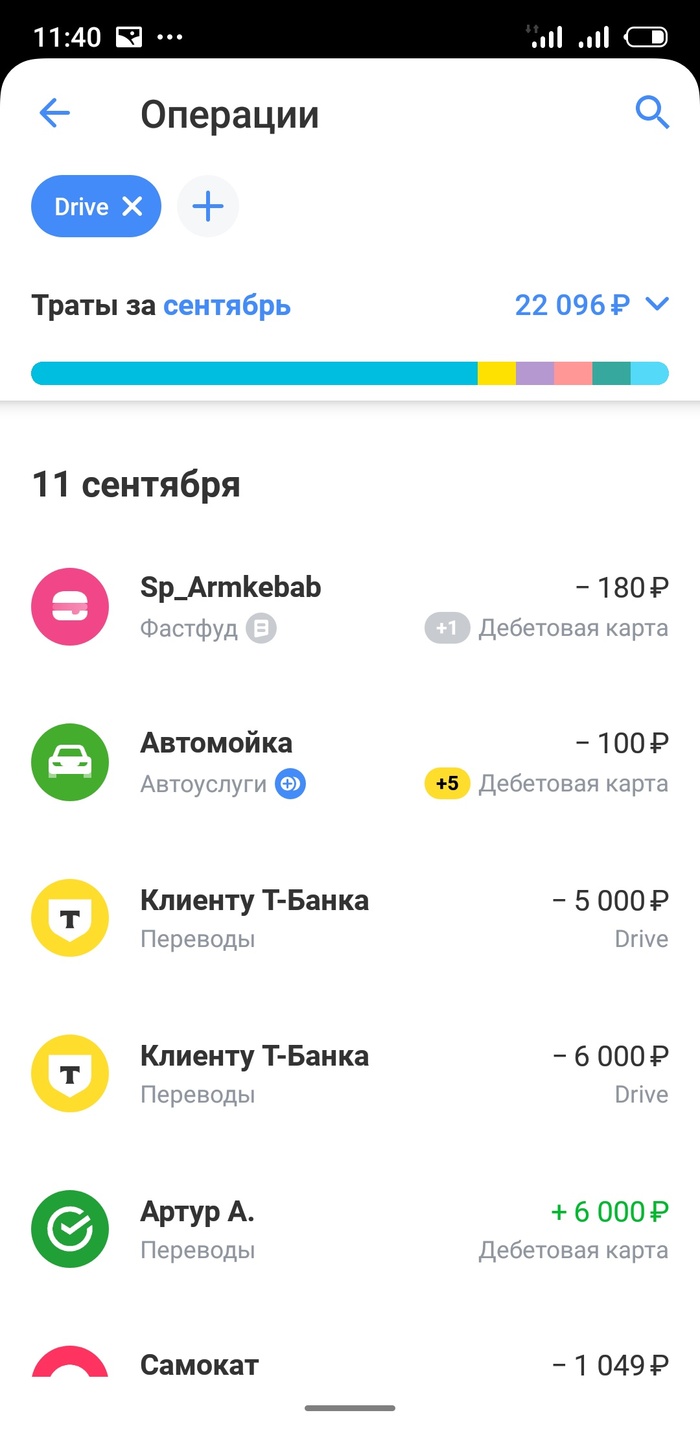View the Автомойка operation details
The width and height of the screenshot is (700, 1439).
(x=350, y=762)
